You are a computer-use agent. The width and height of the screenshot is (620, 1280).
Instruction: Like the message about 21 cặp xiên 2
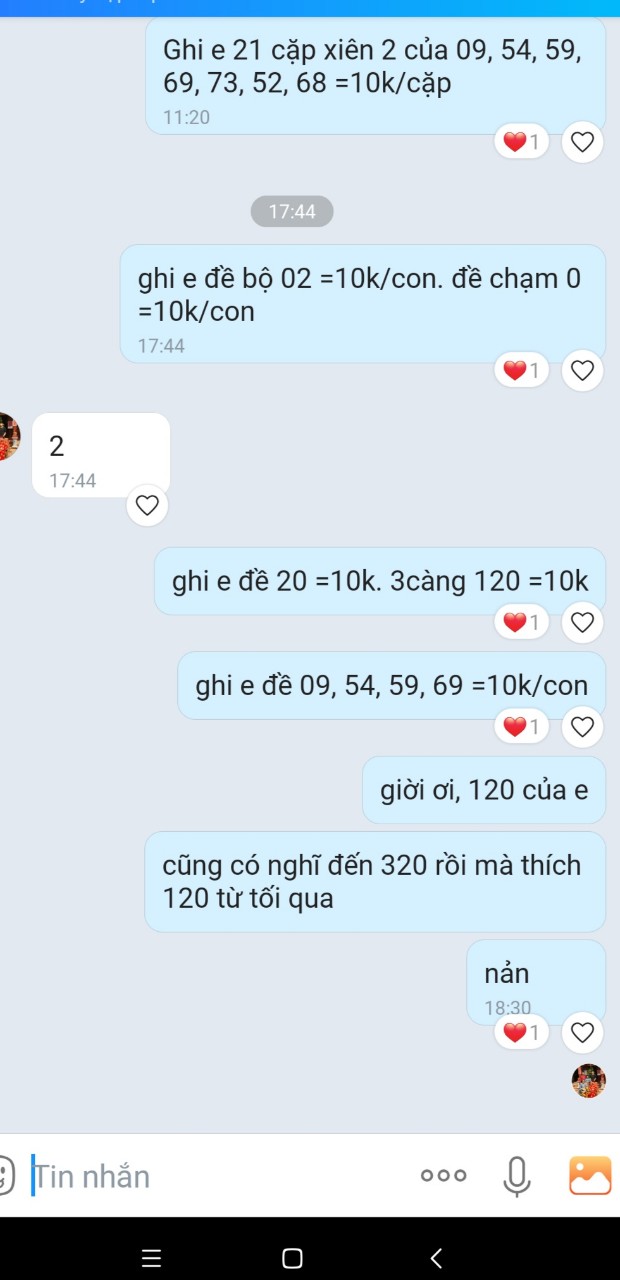tap(582, 142)
